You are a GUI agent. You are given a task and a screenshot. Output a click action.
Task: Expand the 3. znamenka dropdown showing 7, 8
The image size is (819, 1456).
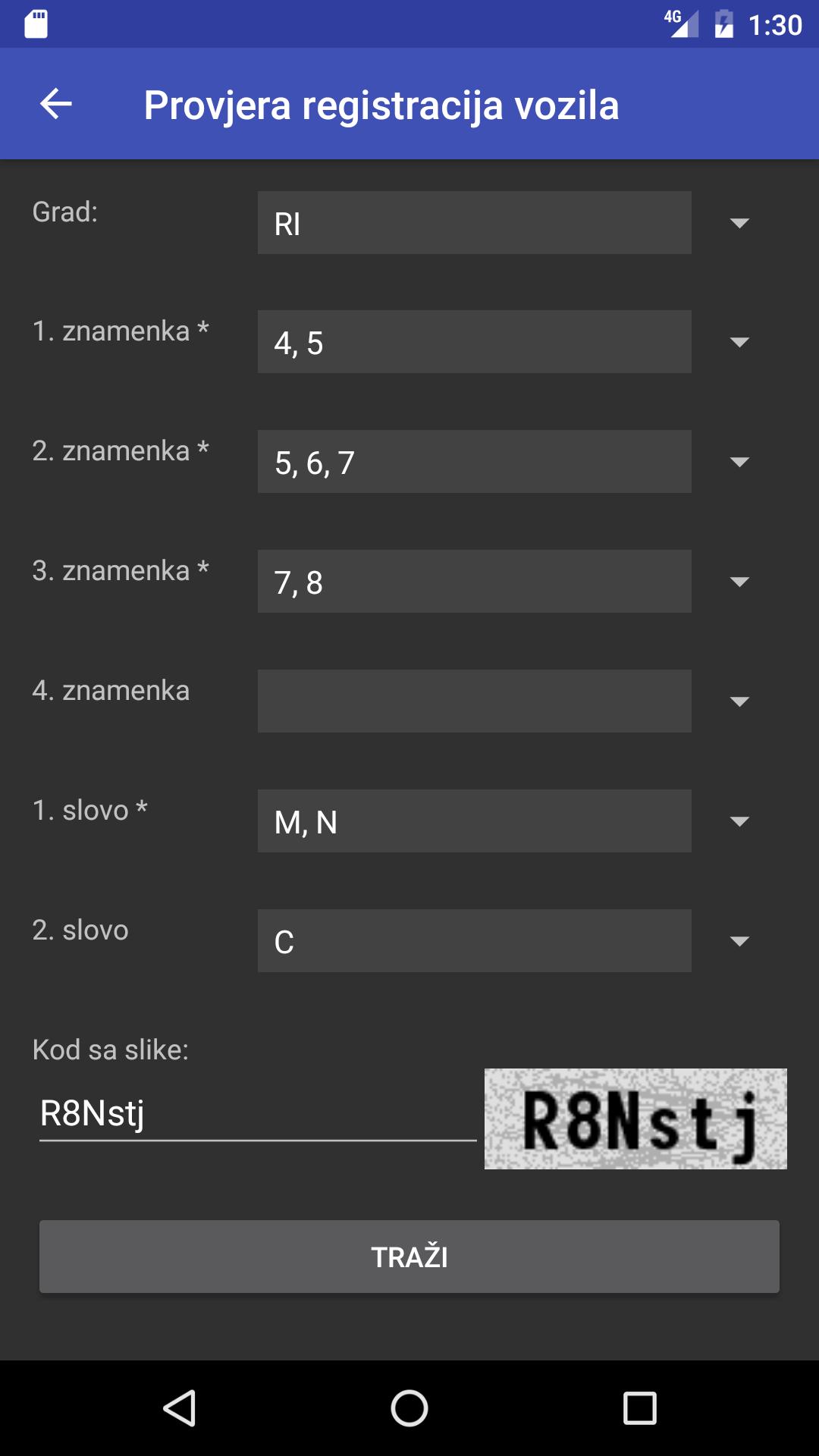tap(474, 581)
